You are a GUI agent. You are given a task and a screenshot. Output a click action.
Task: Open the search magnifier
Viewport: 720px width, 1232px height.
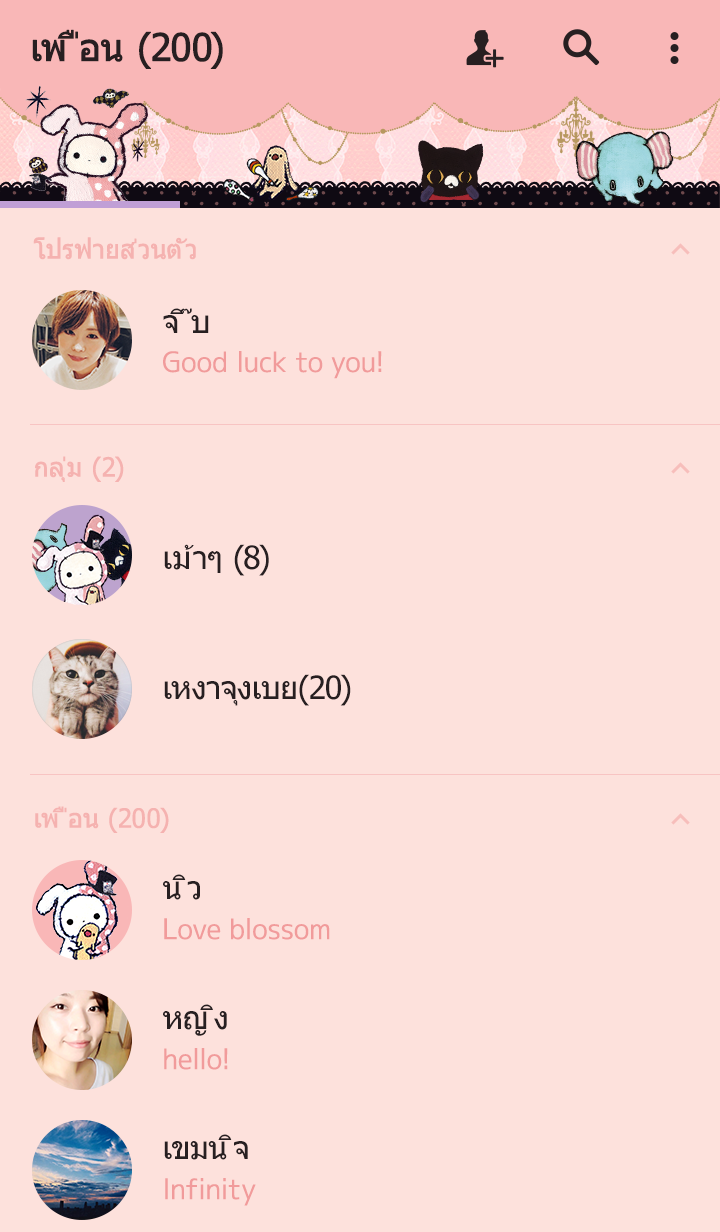[x=580, y=47]
